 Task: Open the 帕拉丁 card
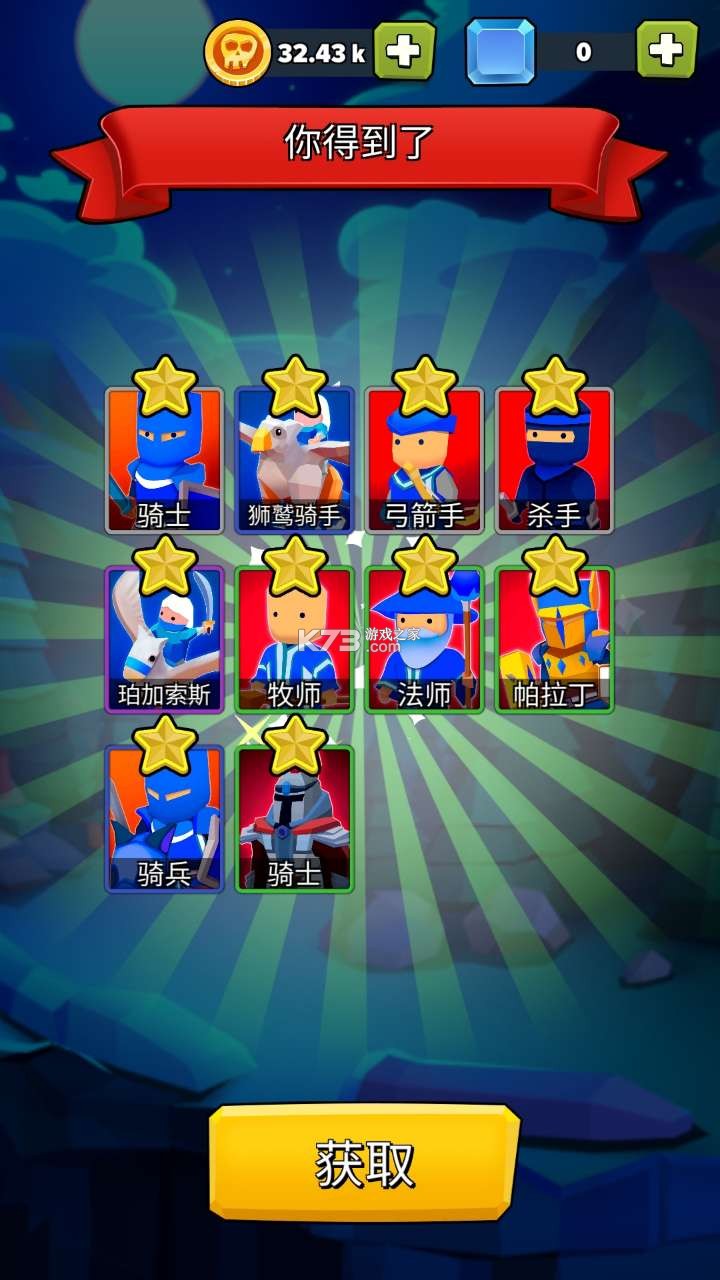point(554,640)
